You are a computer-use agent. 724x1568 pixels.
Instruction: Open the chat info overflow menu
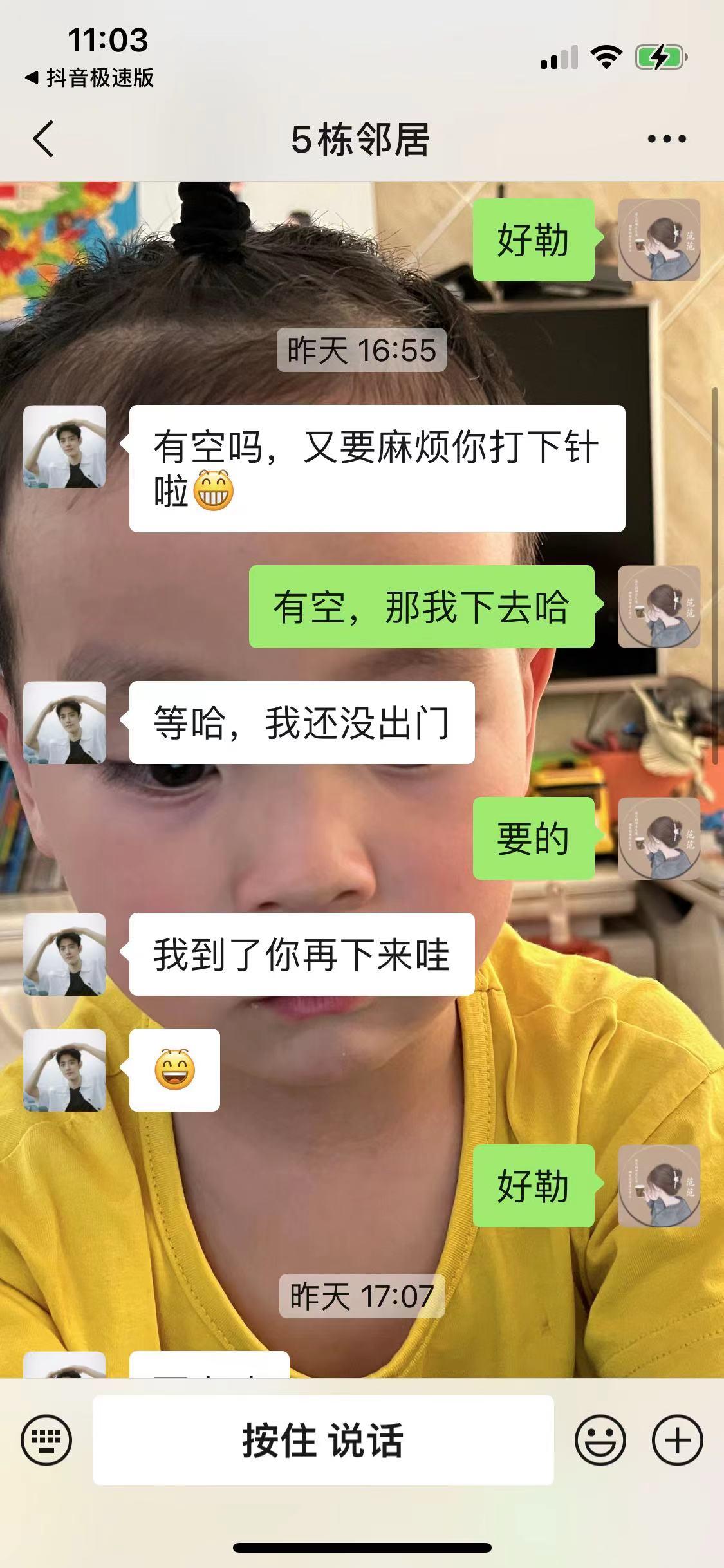666,138
